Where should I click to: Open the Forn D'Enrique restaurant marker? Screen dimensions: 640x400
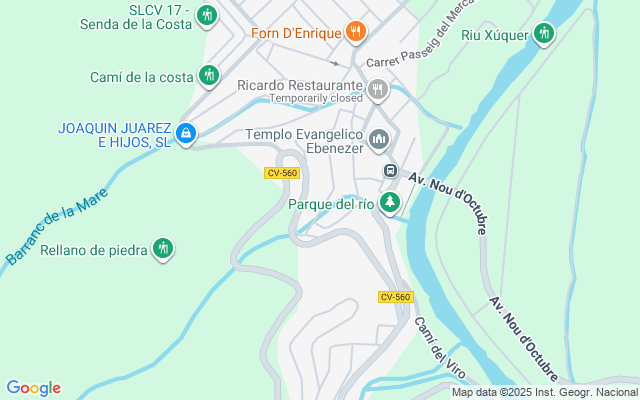point(354,33)
